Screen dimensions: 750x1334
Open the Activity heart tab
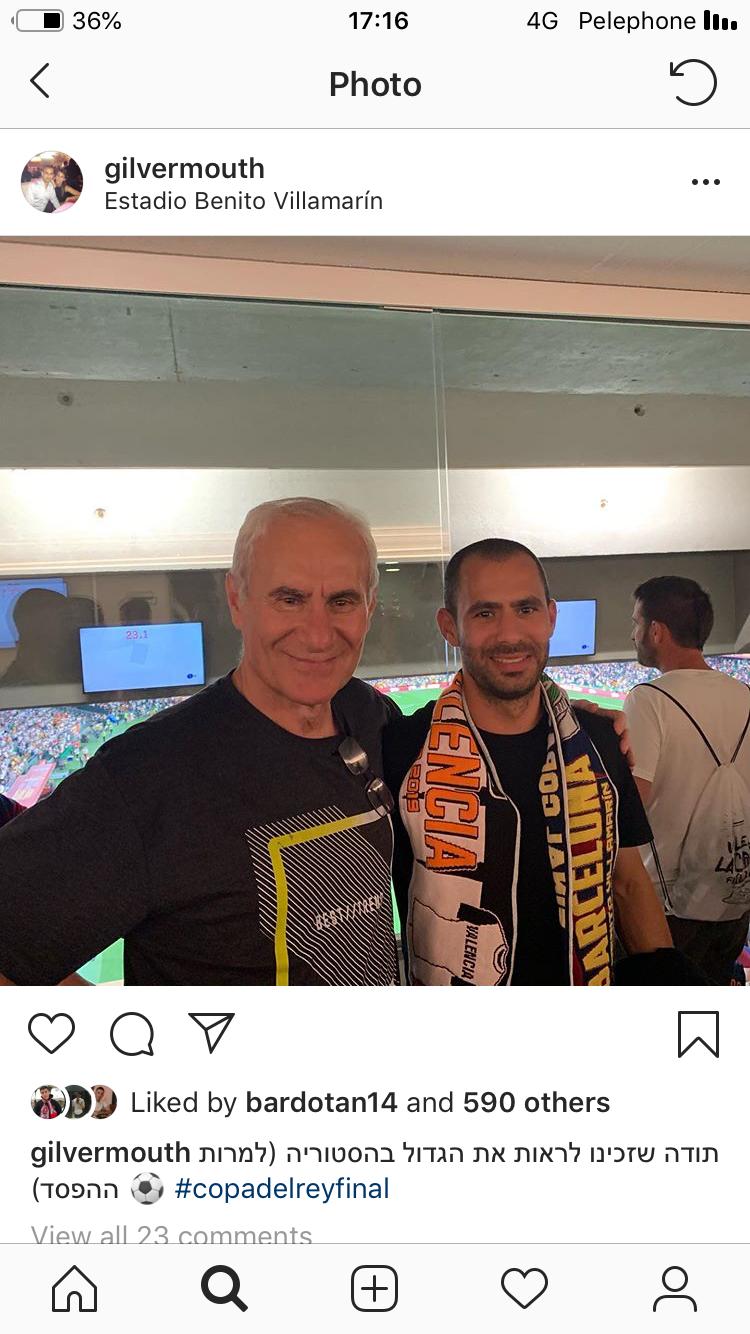pos(524,1288)
